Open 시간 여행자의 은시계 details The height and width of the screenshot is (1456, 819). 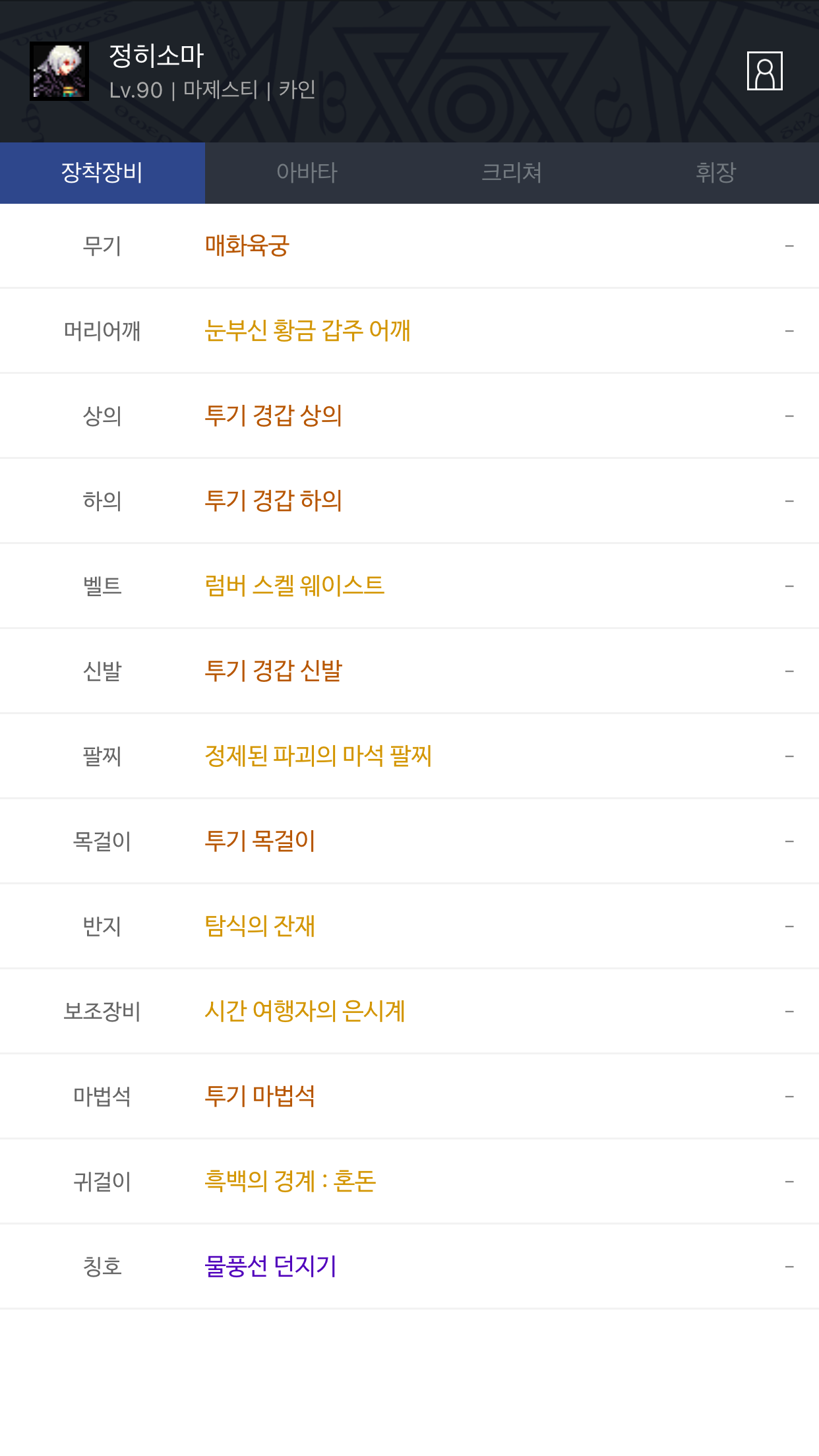[409, 1012]
